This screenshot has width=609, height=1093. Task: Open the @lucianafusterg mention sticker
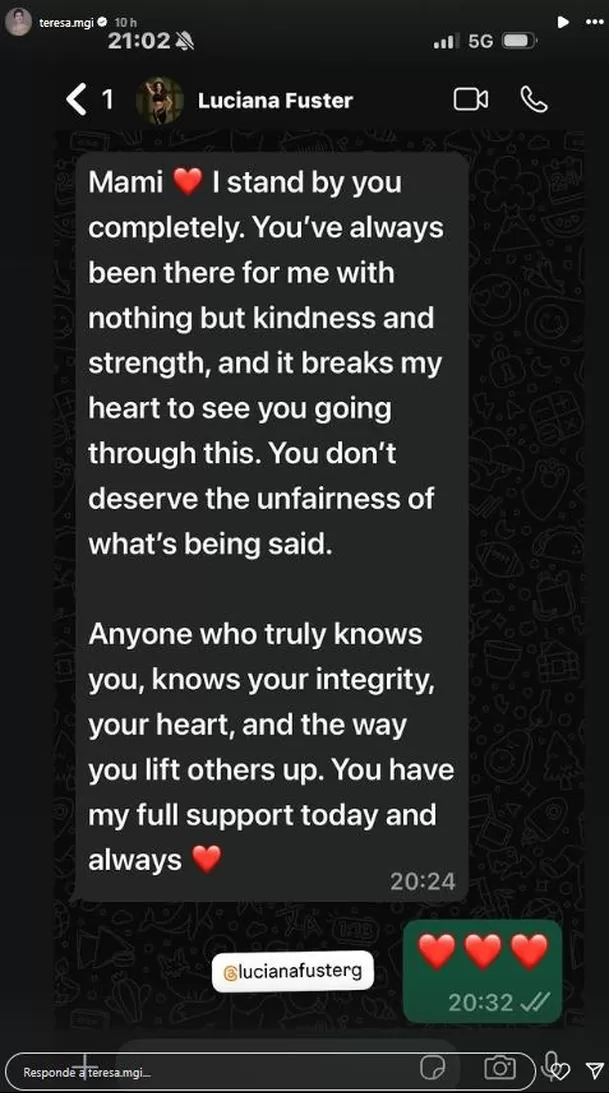[293, 970]
